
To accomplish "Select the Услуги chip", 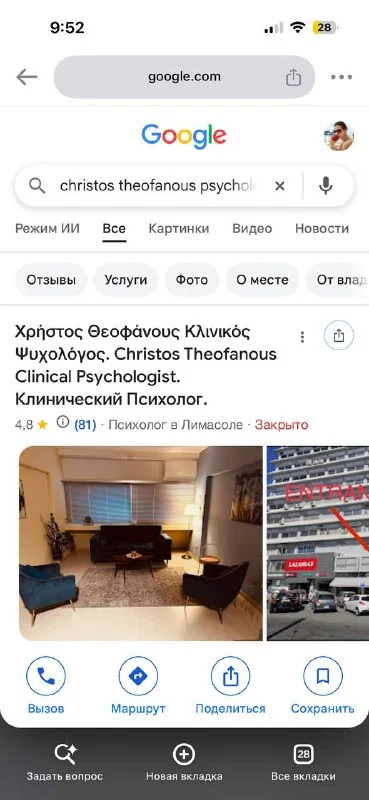I will pyautogui.click(x=126, y=280).
